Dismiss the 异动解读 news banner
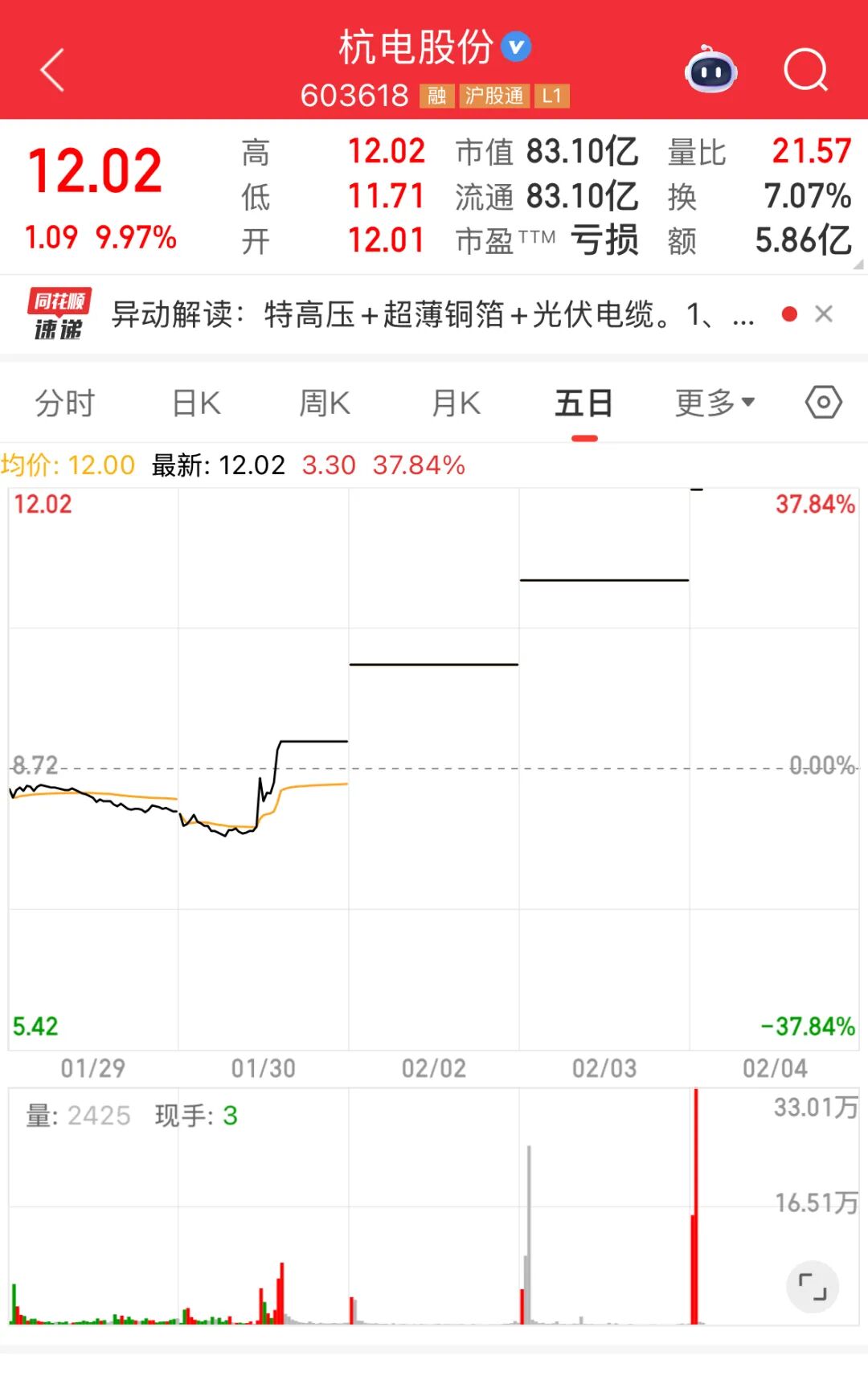The width and height of the screenshot is (868, 1376). click(x=824, y=314)
